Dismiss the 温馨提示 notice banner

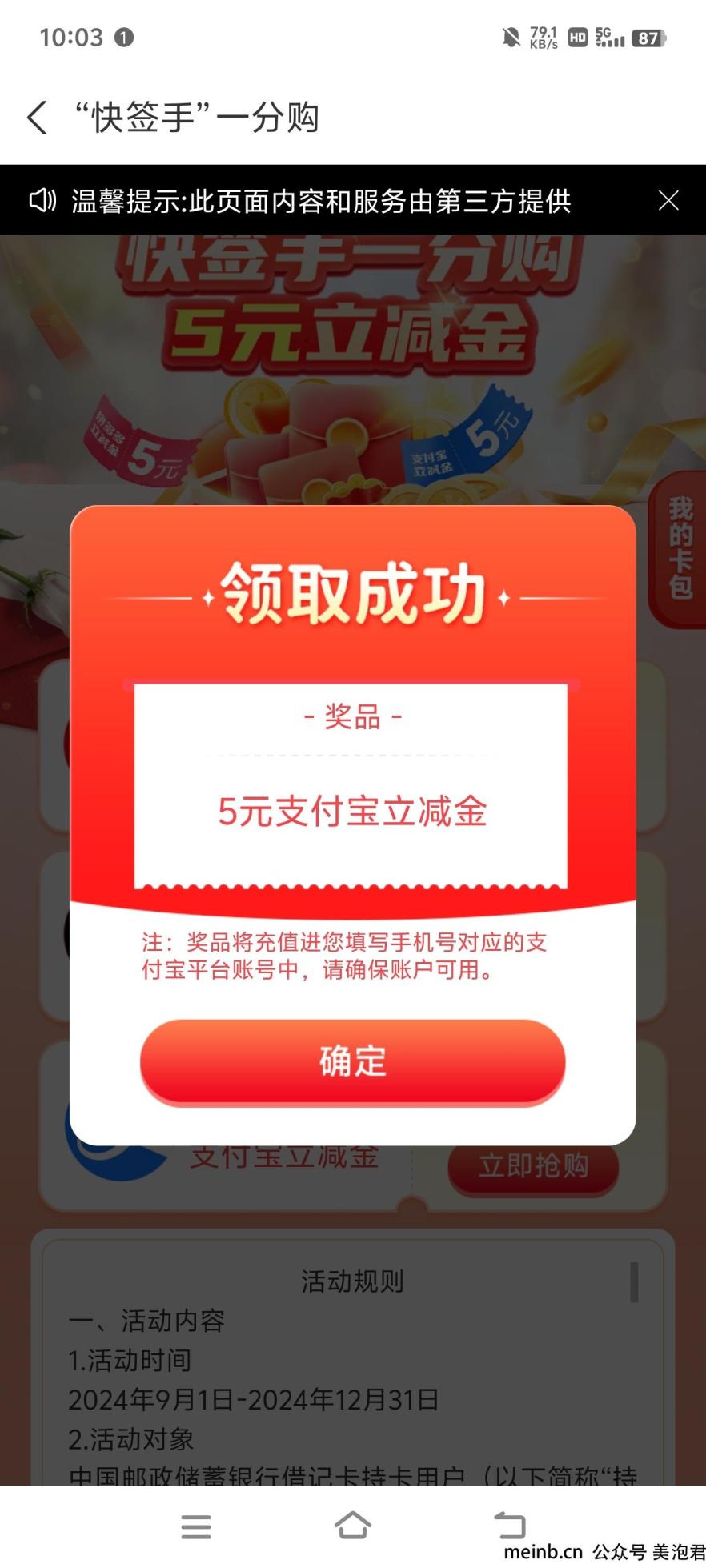tap(668, 201)
